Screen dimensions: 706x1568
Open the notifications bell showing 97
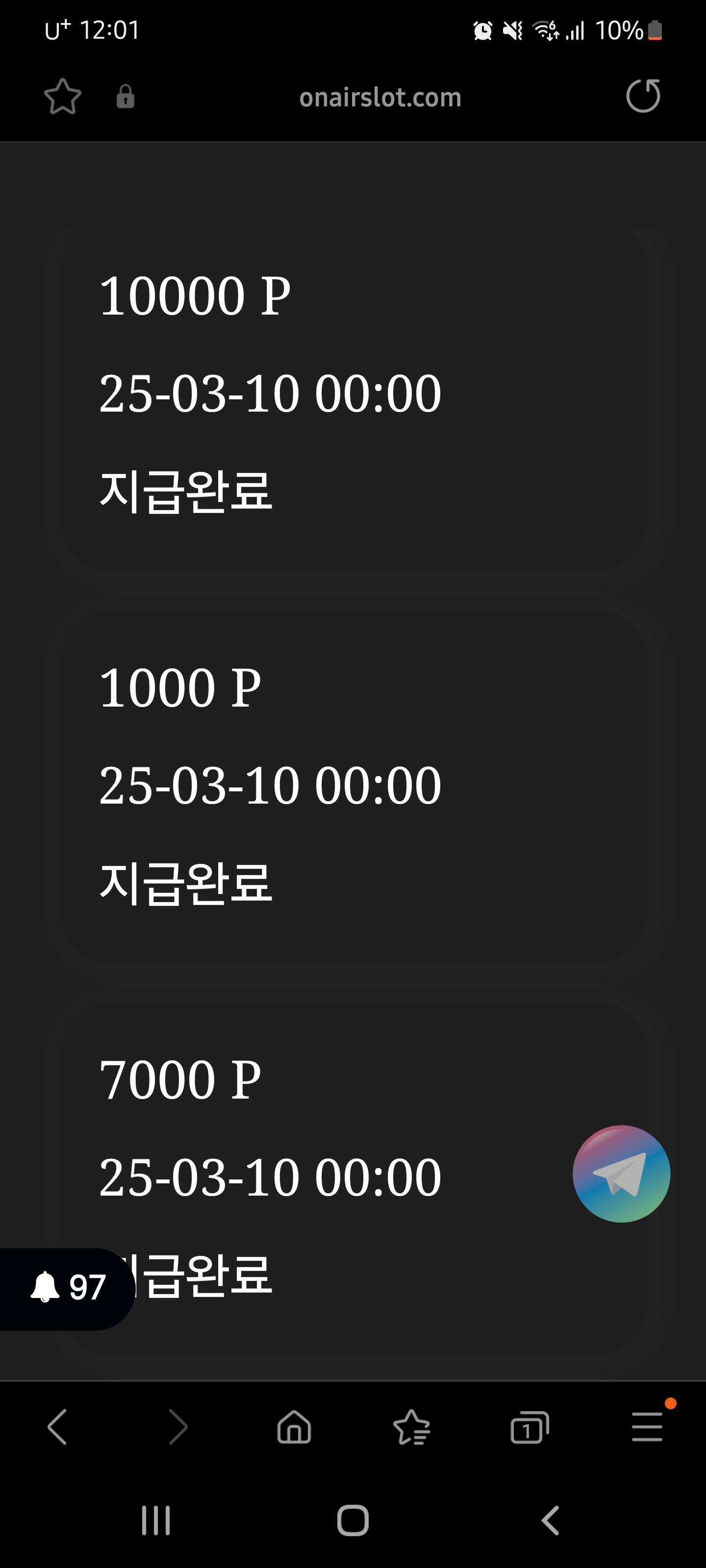click(x=67, y=1287)
